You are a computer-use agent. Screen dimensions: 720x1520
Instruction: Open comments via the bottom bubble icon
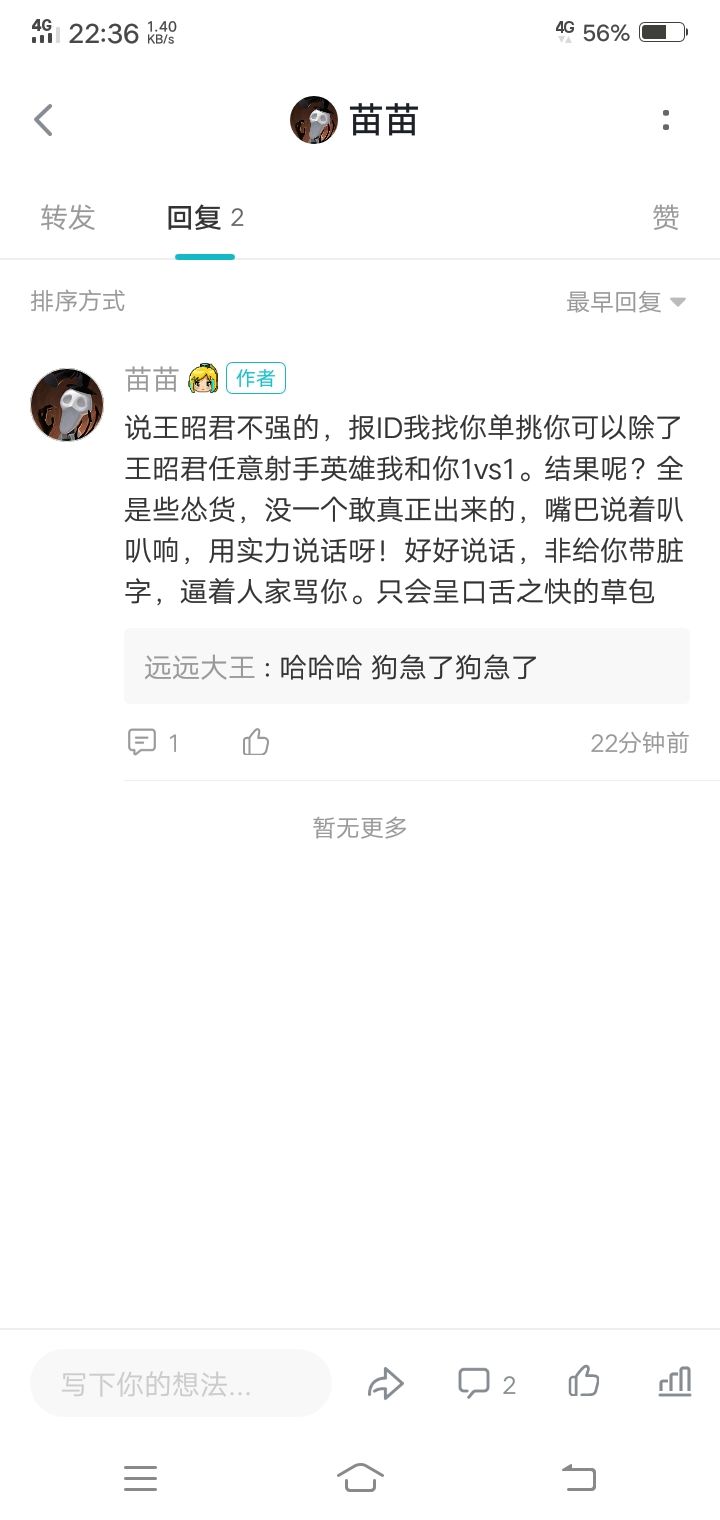(x=486, y=1383)
